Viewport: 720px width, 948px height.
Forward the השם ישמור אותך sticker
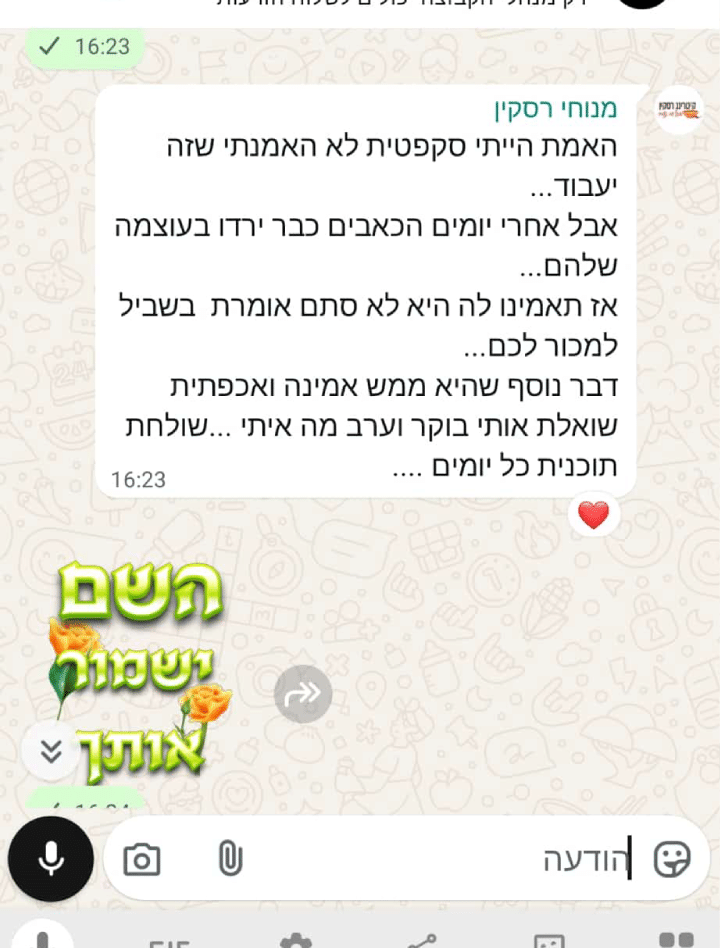pyautogui.click(x=303, y=693)
